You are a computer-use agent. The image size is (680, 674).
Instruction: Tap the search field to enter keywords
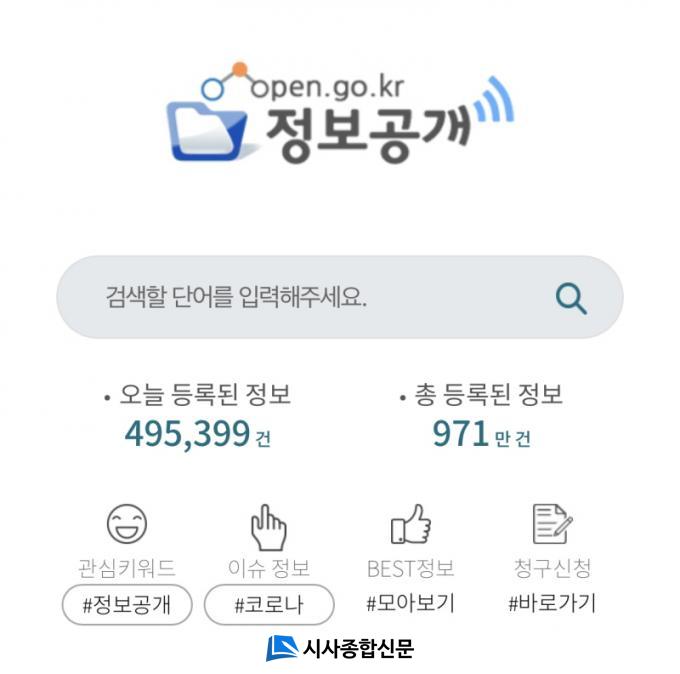pyautogui.click(x=300, y=297)
